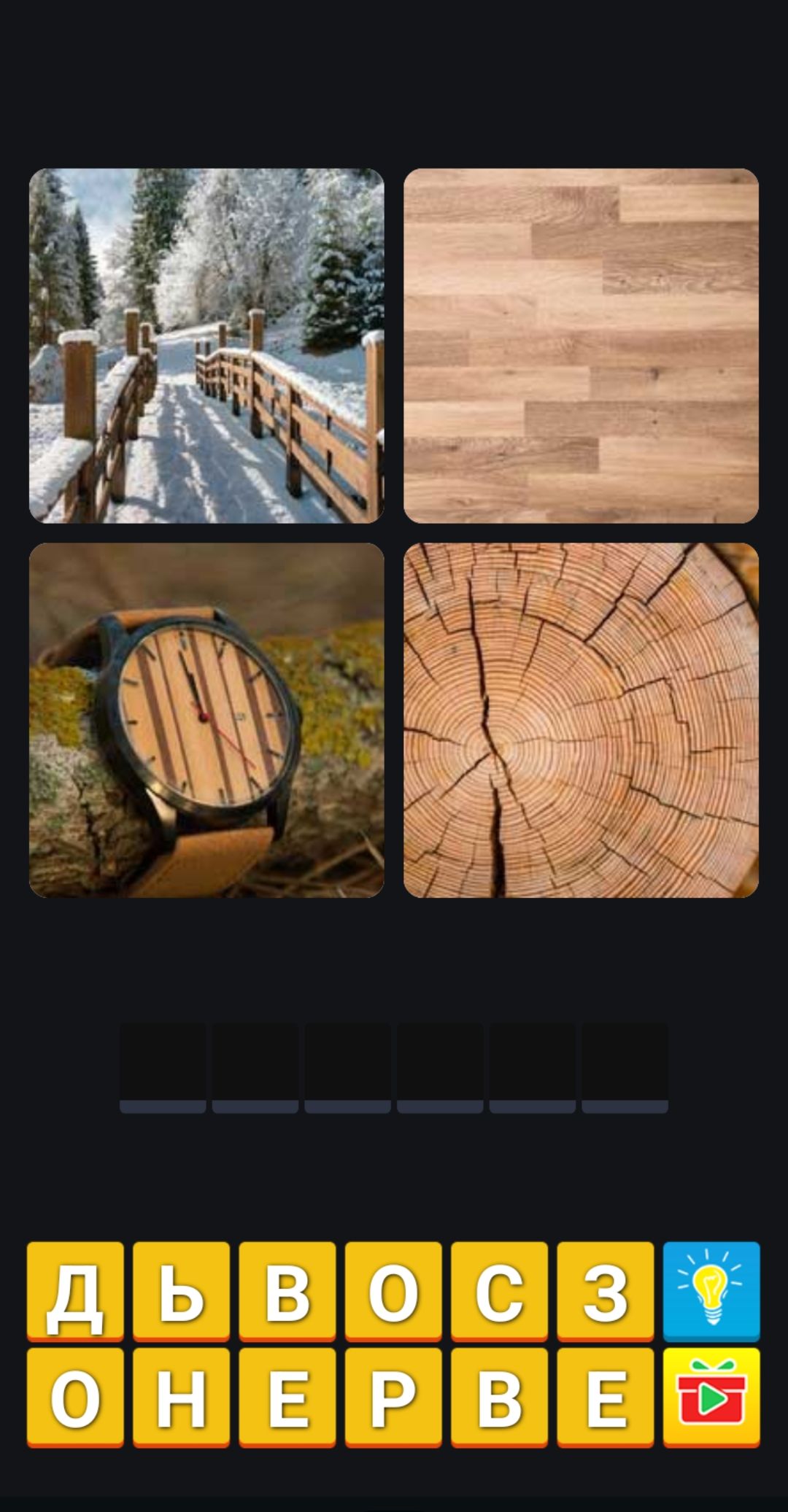Enlarge the snowy fence path picture
Image resolution: width=788 pixels, height=1512 pixels.
pyautogui.click(x=206, y=346)
